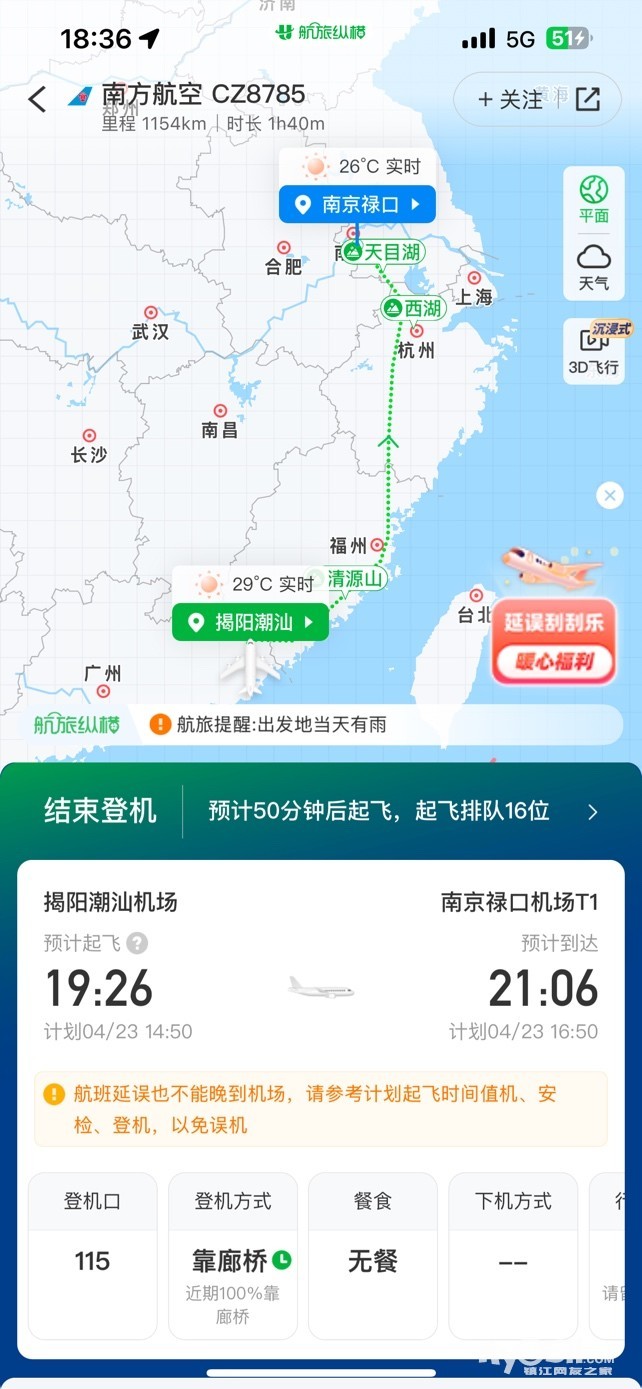The height and width of the screenshot is (1389, 642).
Task: Open the 航旅提醒 rain notice
Action: point(268,724)
